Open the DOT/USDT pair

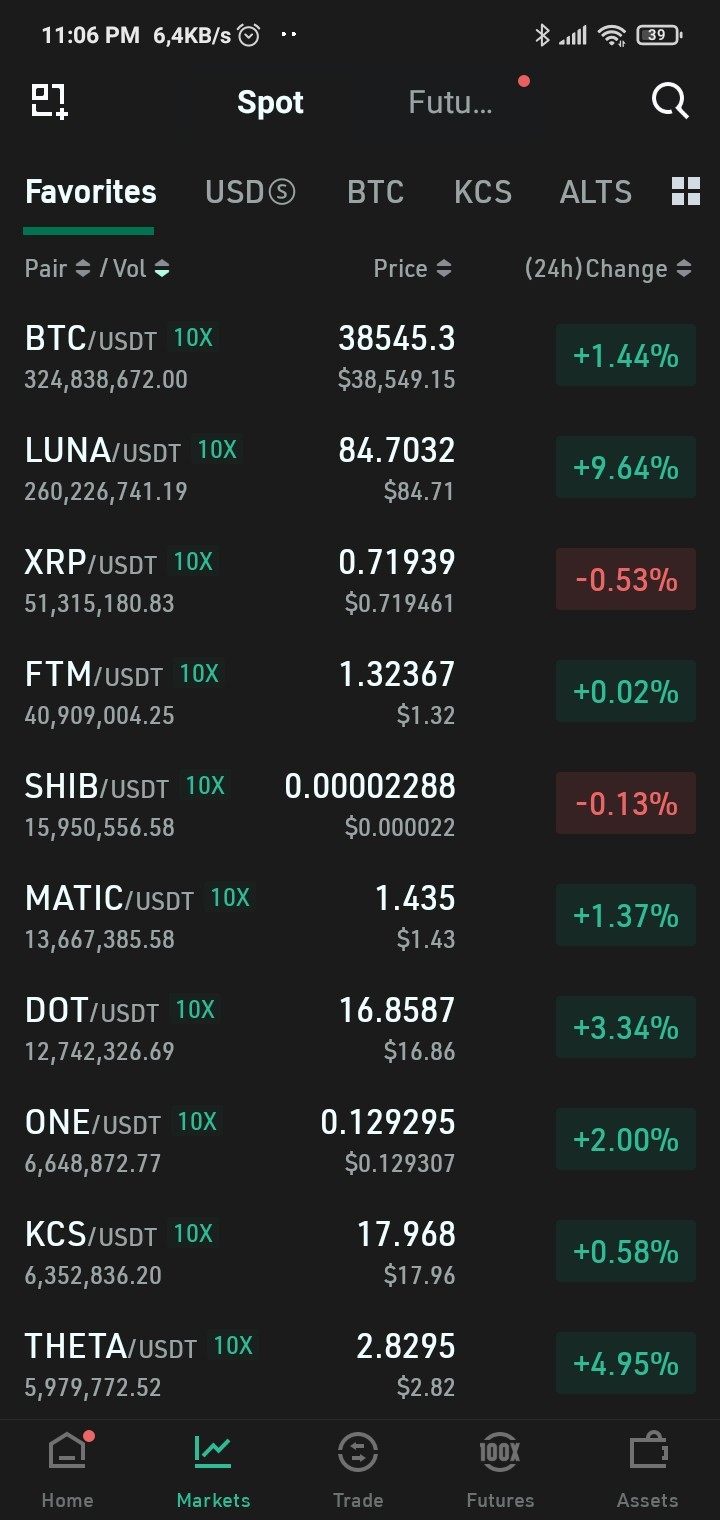pos(360,1029)
